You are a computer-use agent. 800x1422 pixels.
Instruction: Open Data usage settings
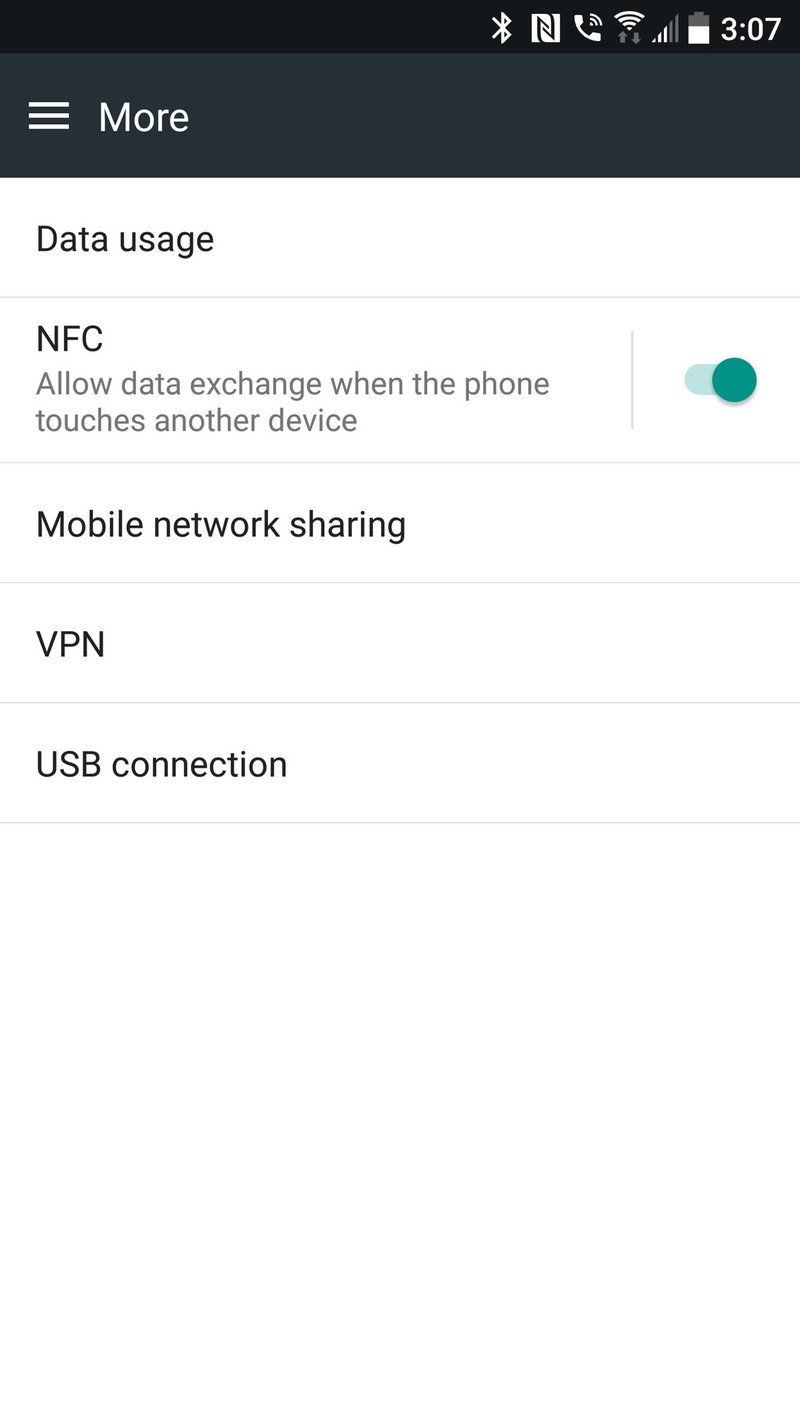(x=124, y=238)
